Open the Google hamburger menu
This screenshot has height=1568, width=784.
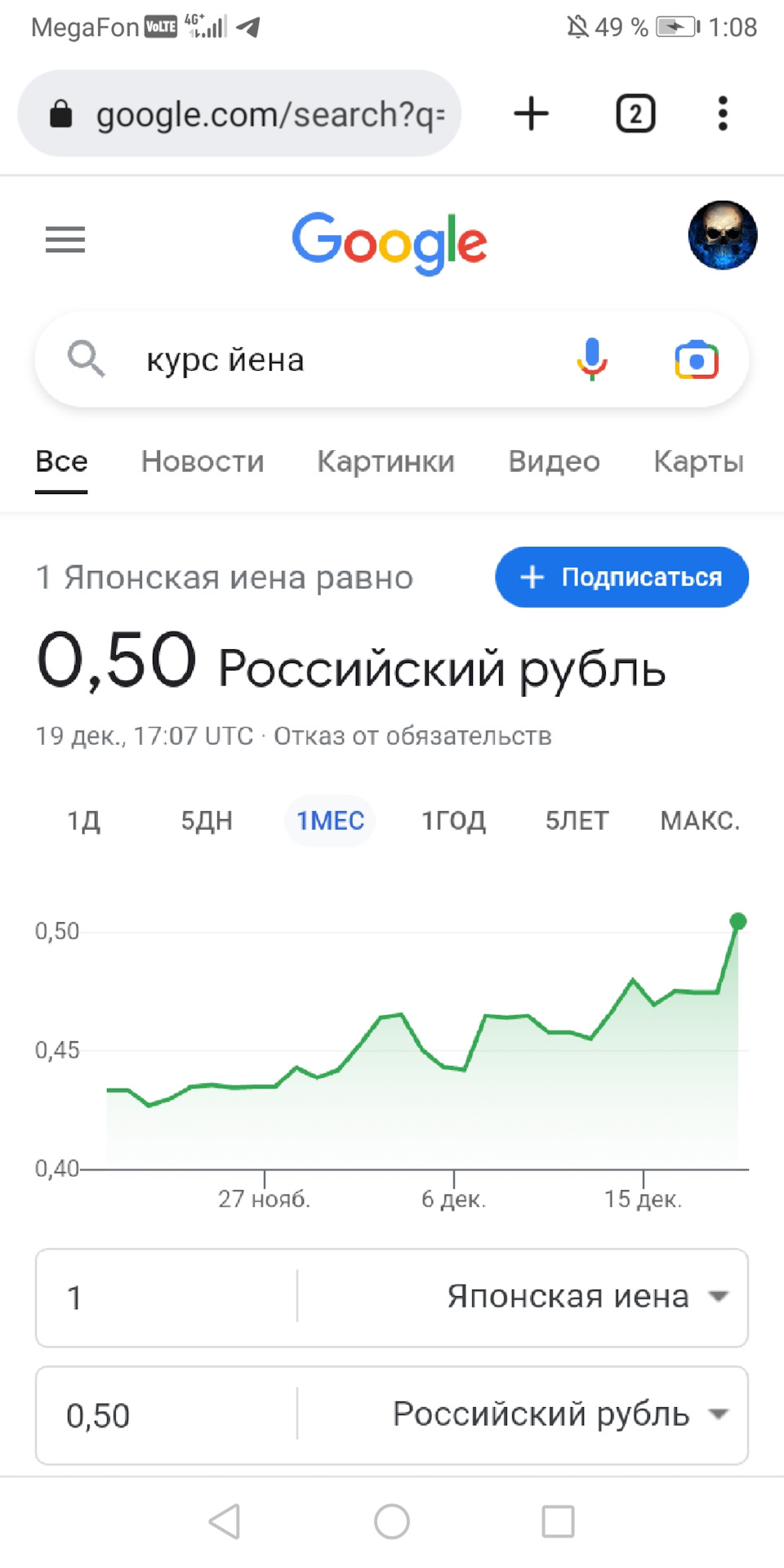click(65, 239)
